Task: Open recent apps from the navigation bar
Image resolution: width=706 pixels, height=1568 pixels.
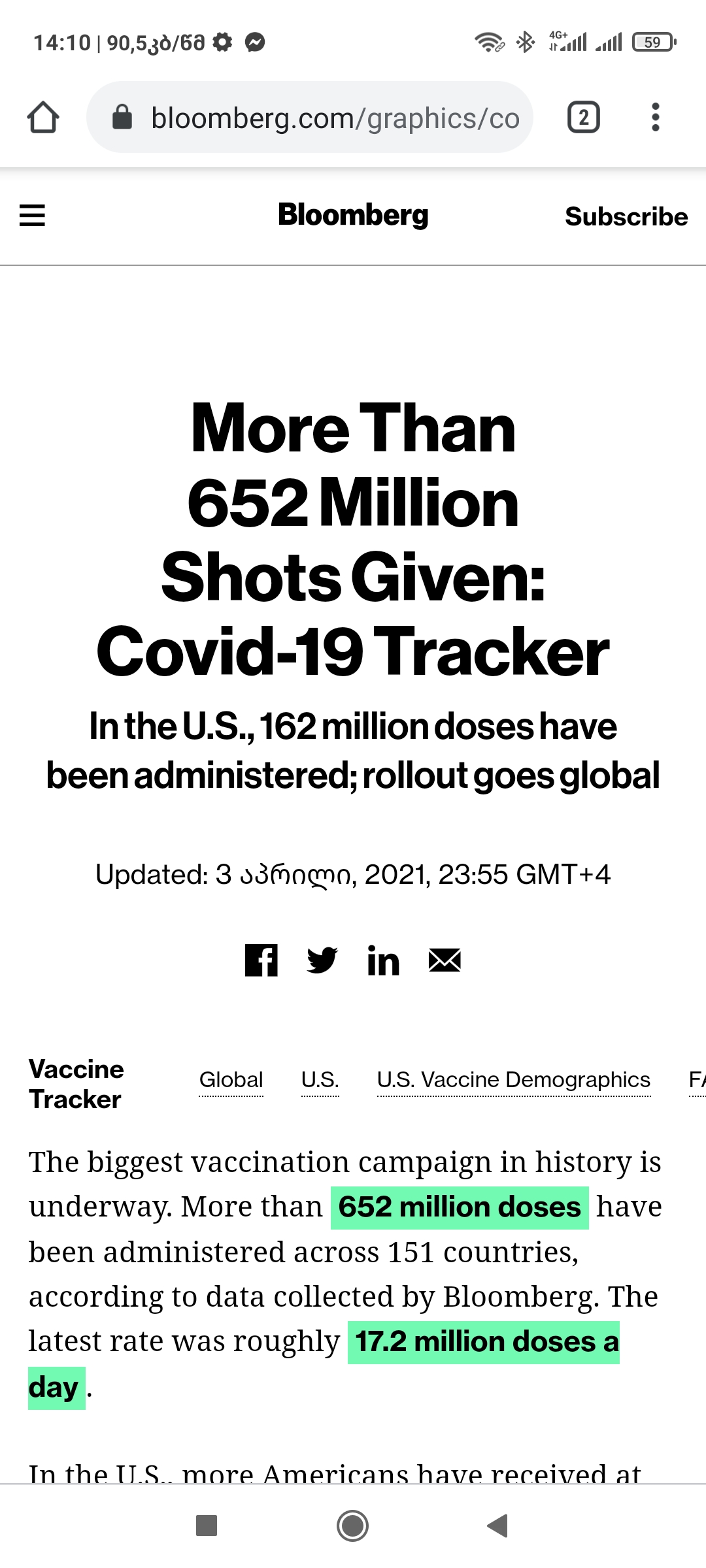Action: tap(207, 1526)
